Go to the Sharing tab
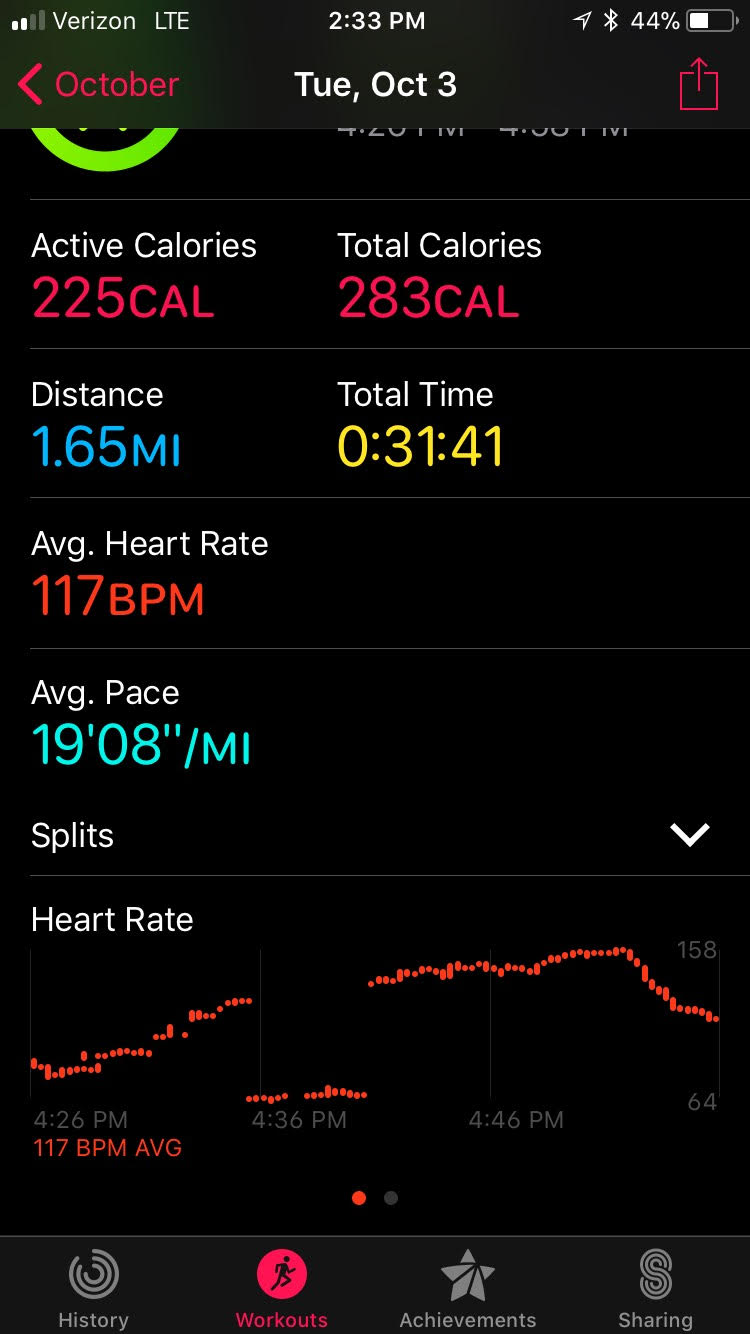 pyautogui.click(x=655, y=1289)
